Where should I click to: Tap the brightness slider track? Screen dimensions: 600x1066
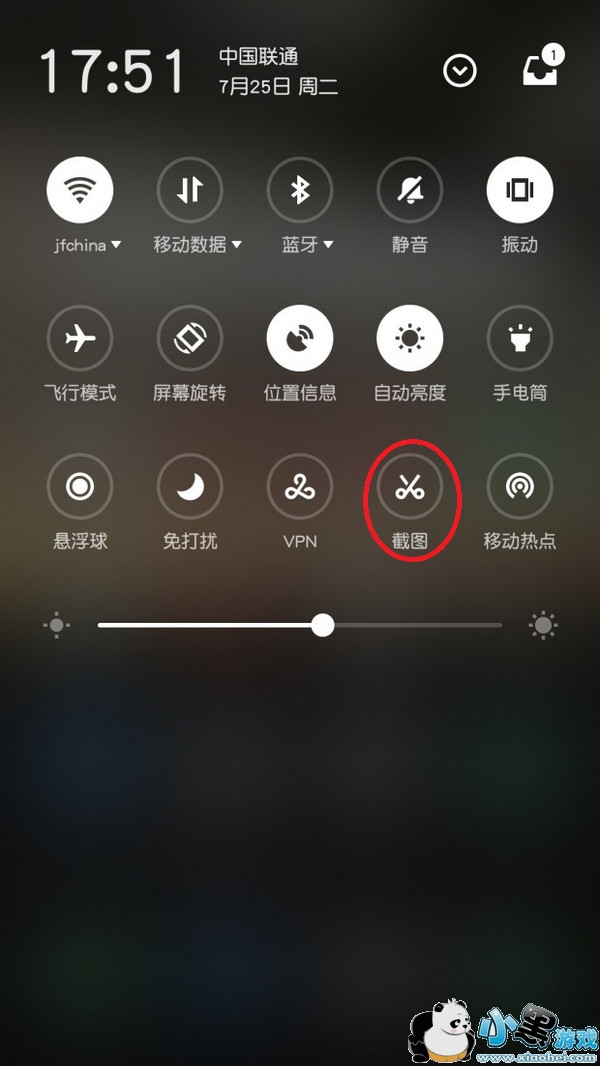300,625
